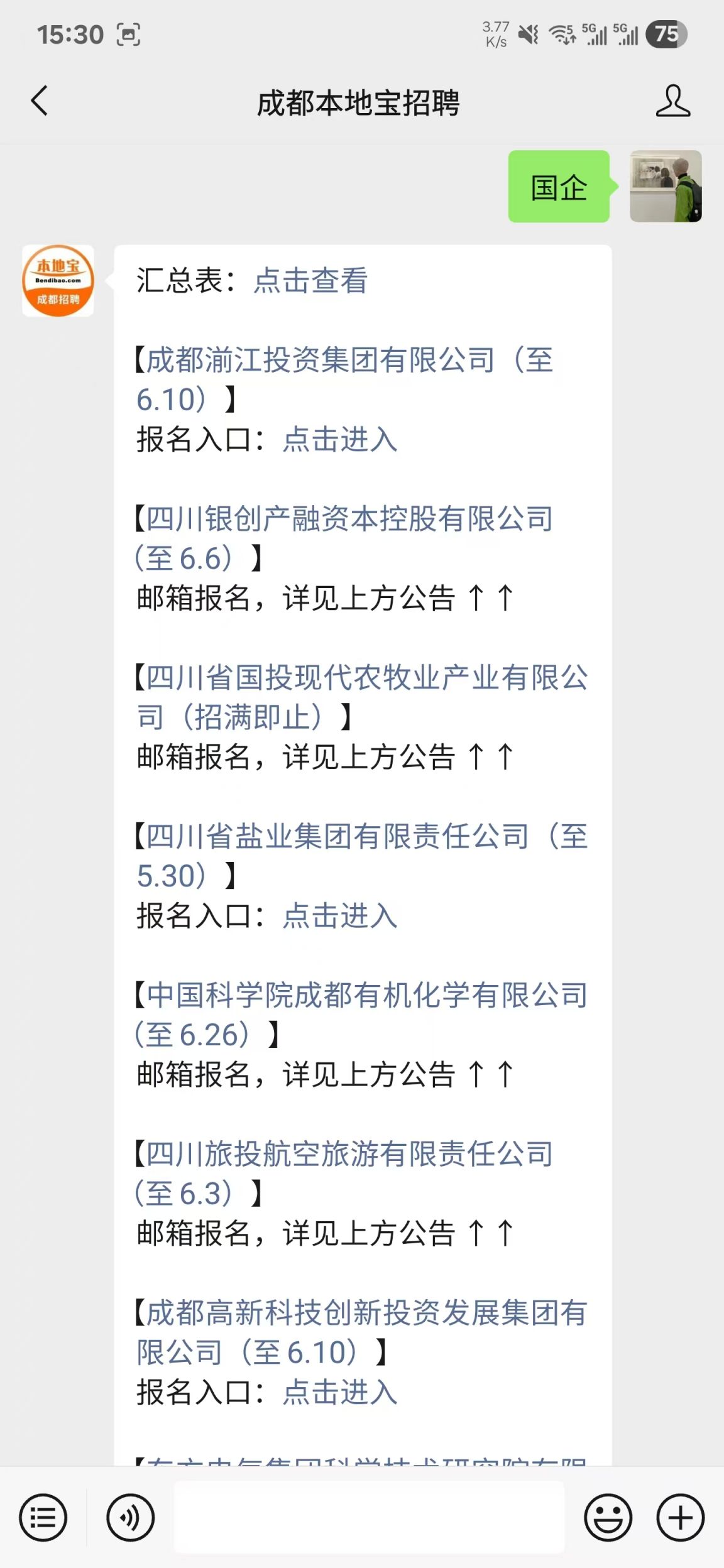724x1568 pixels.
Task: Open the account profile icon
Action: [x=672, y=101]
